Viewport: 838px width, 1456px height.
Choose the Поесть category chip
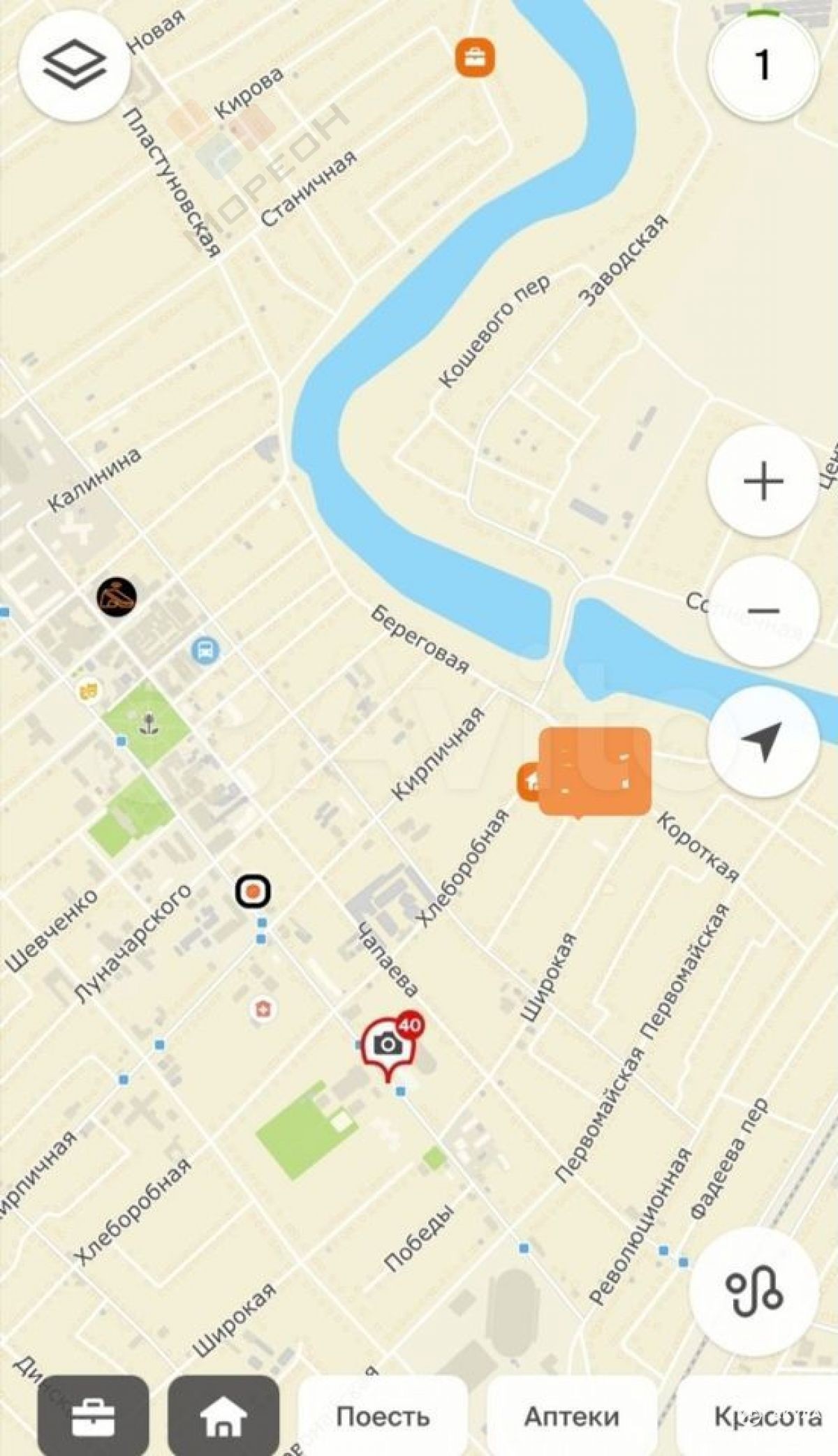click(383, 1416)
